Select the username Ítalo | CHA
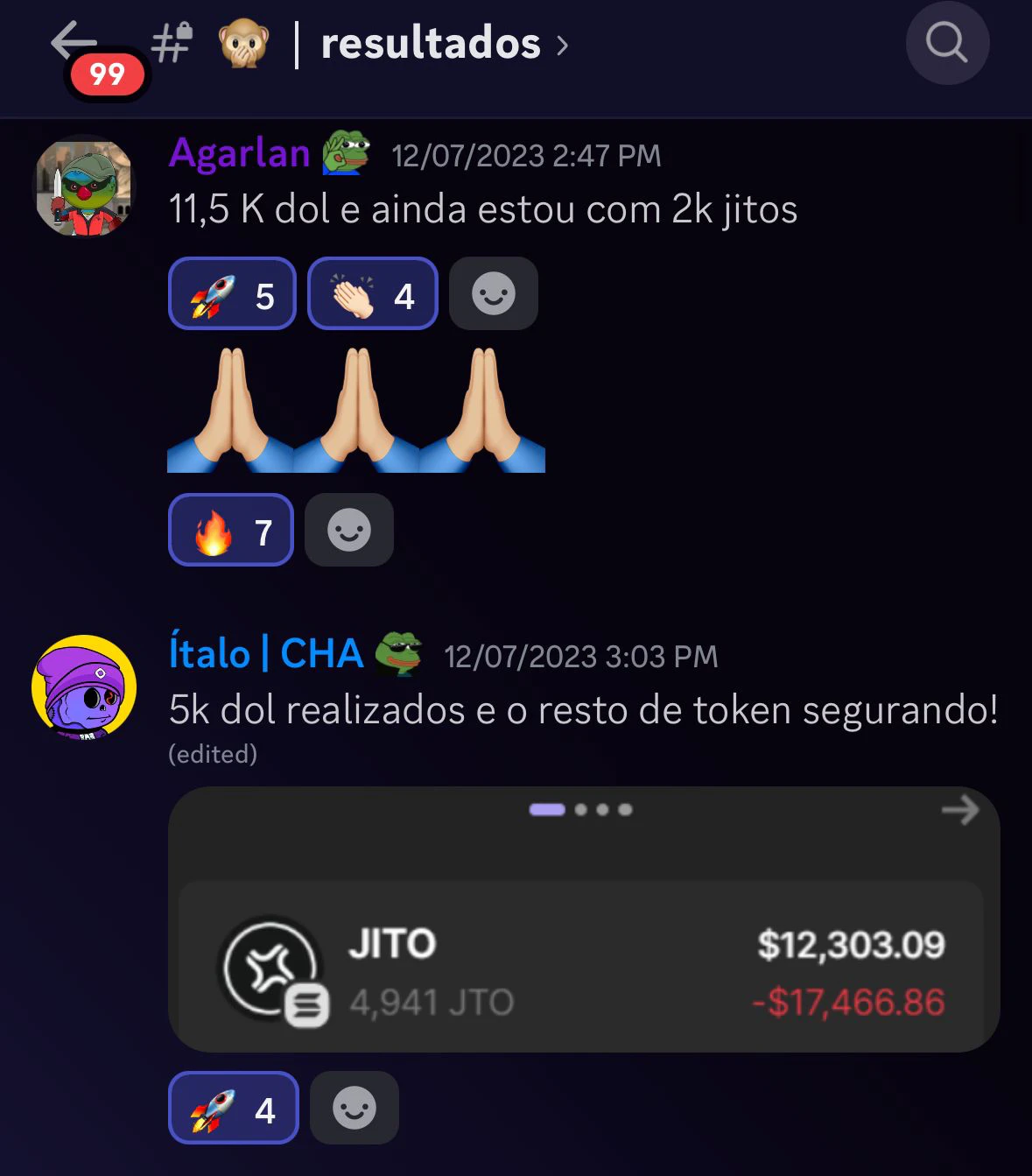The height and width of the screenshot is (1176, 1032). click(264, 652)
